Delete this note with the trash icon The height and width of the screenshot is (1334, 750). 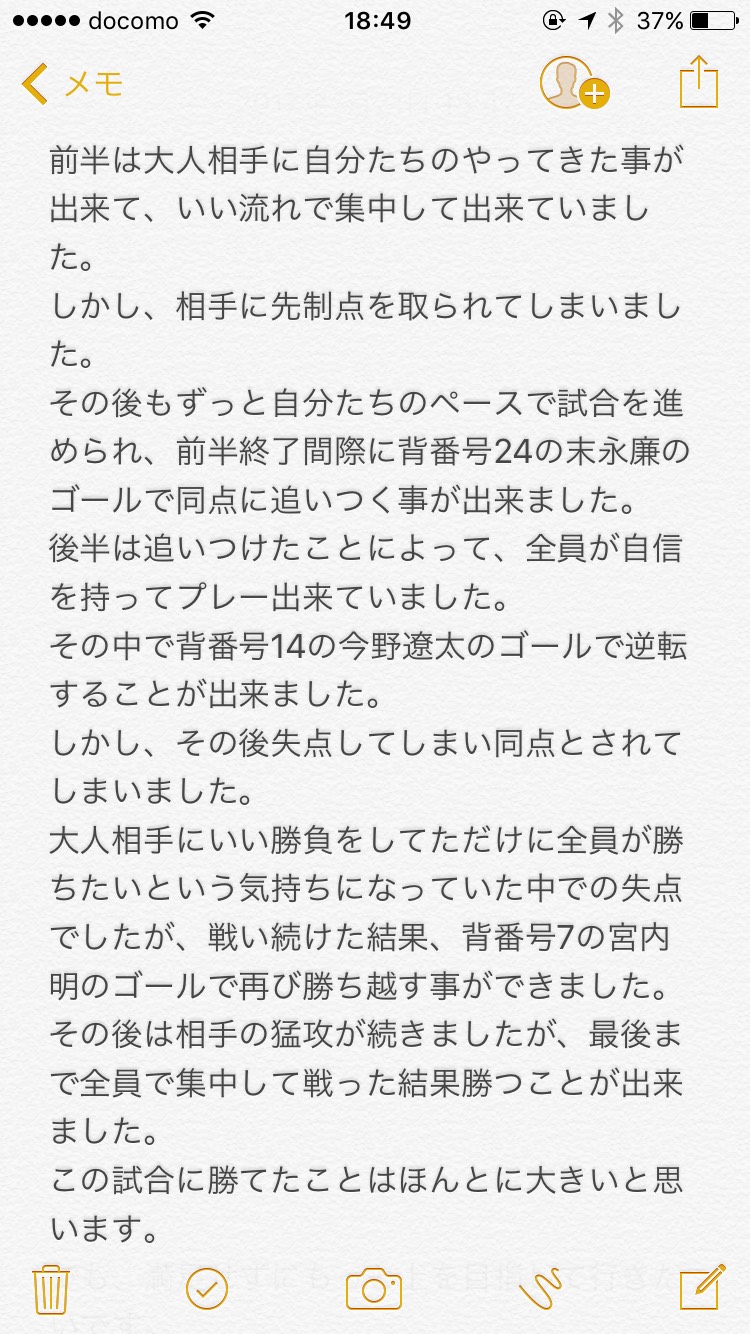(x=50, y=1288)
